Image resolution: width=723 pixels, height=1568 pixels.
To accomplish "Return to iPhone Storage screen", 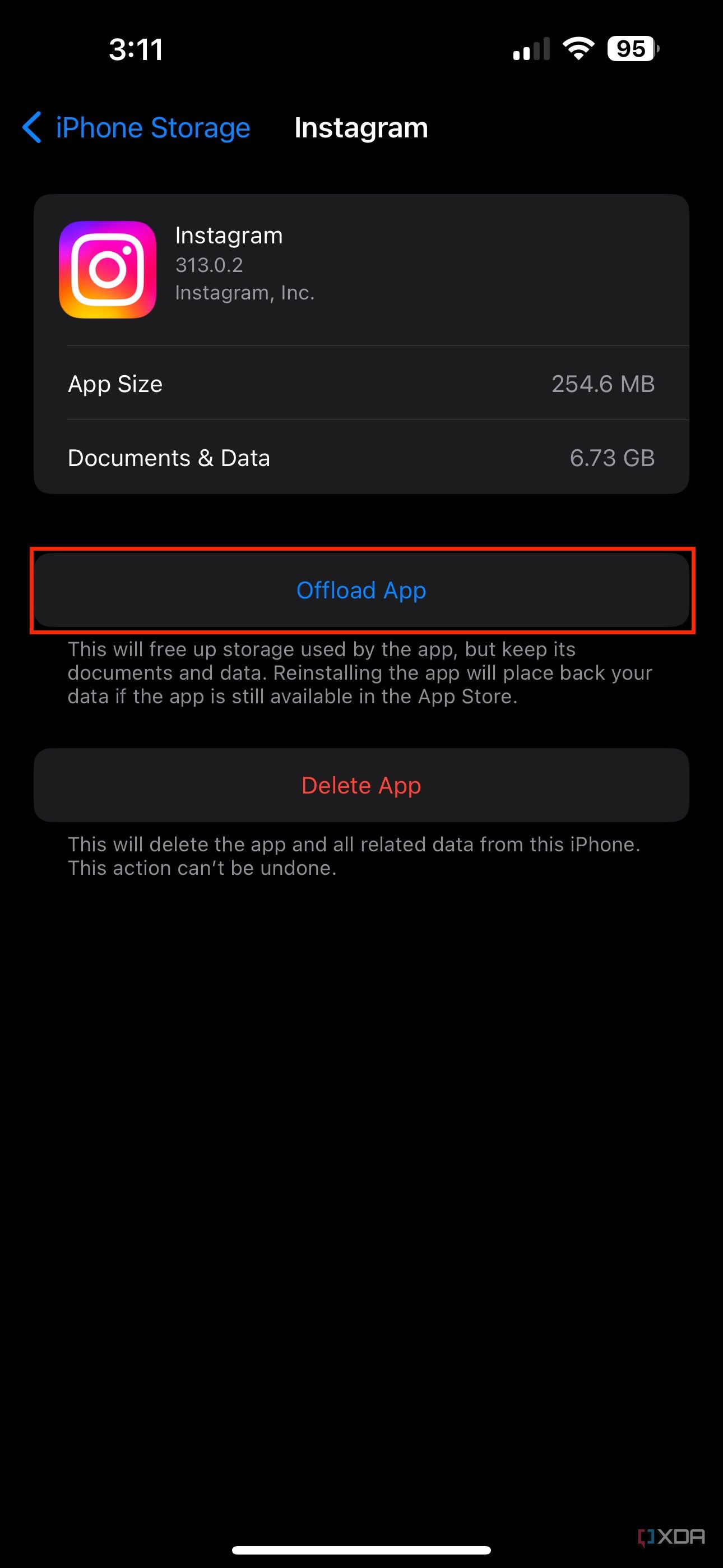I will 151,128.
